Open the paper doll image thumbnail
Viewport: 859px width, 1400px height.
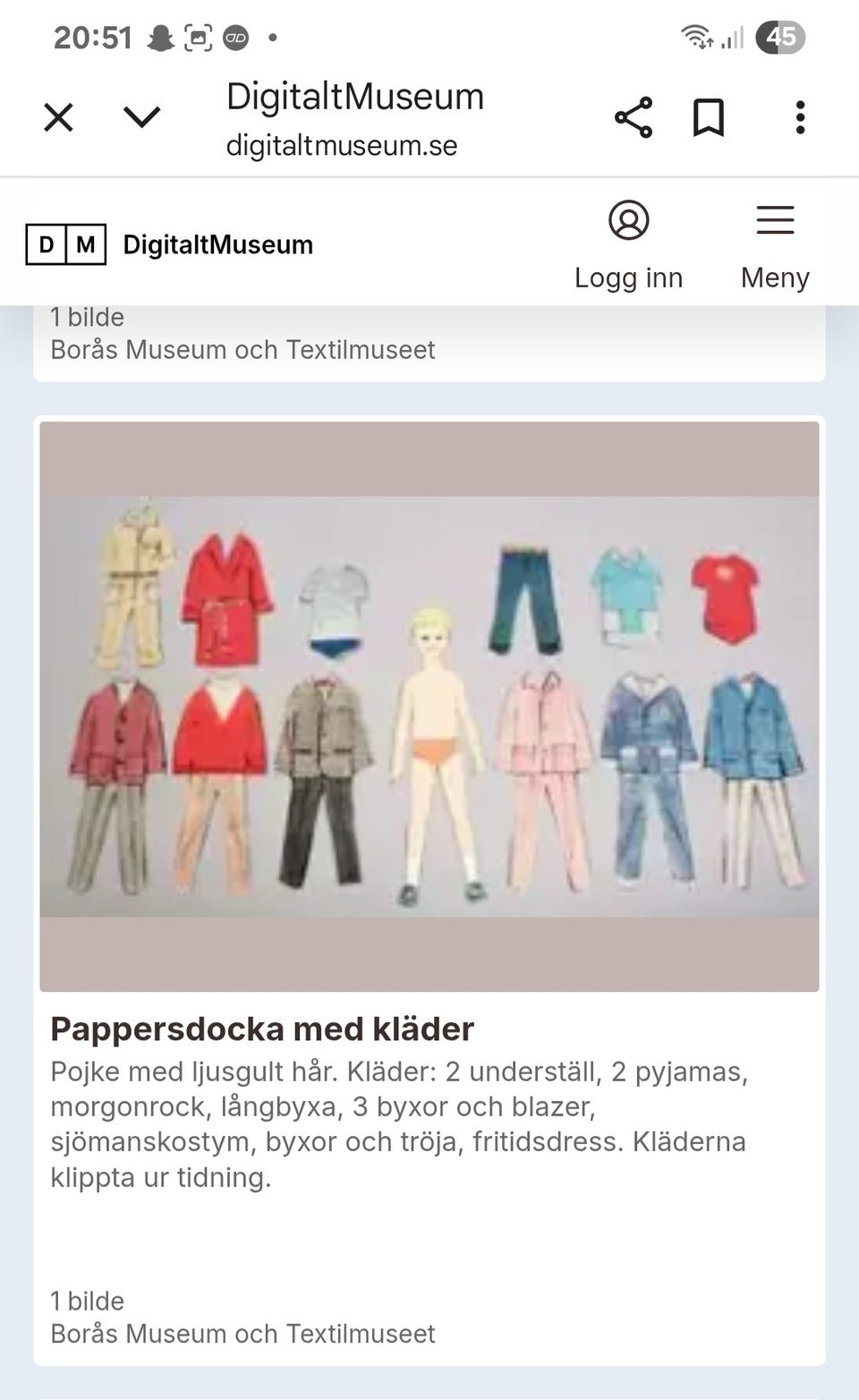tap(429, 703)
